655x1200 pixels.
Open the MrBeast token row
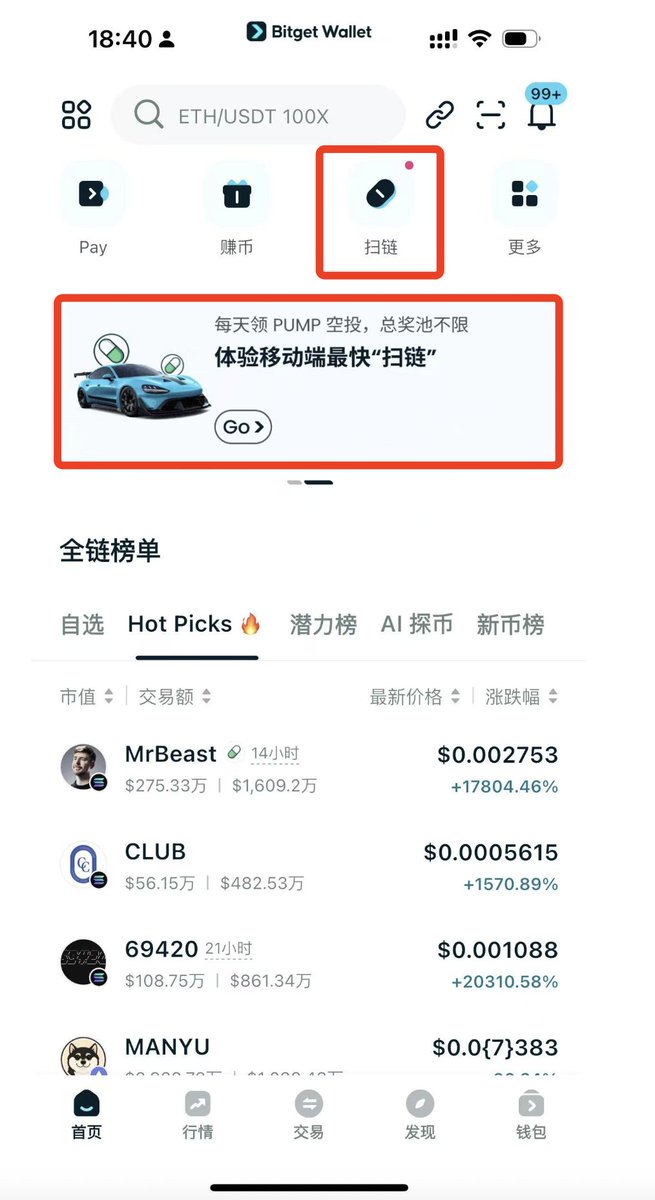(308, 769)
